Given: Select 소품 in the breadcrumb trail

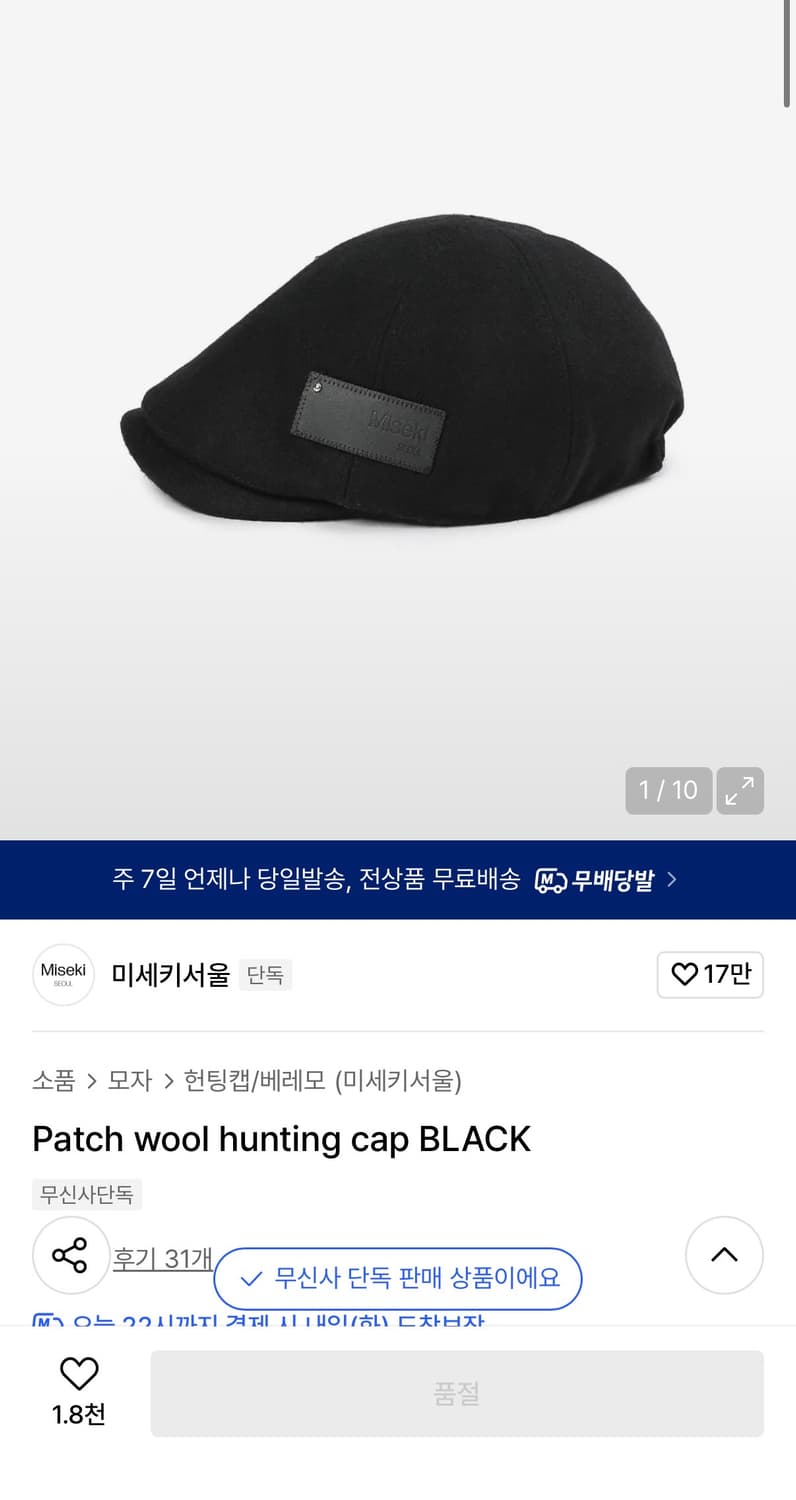Looking at the screenshot, I should point(53,1081).
